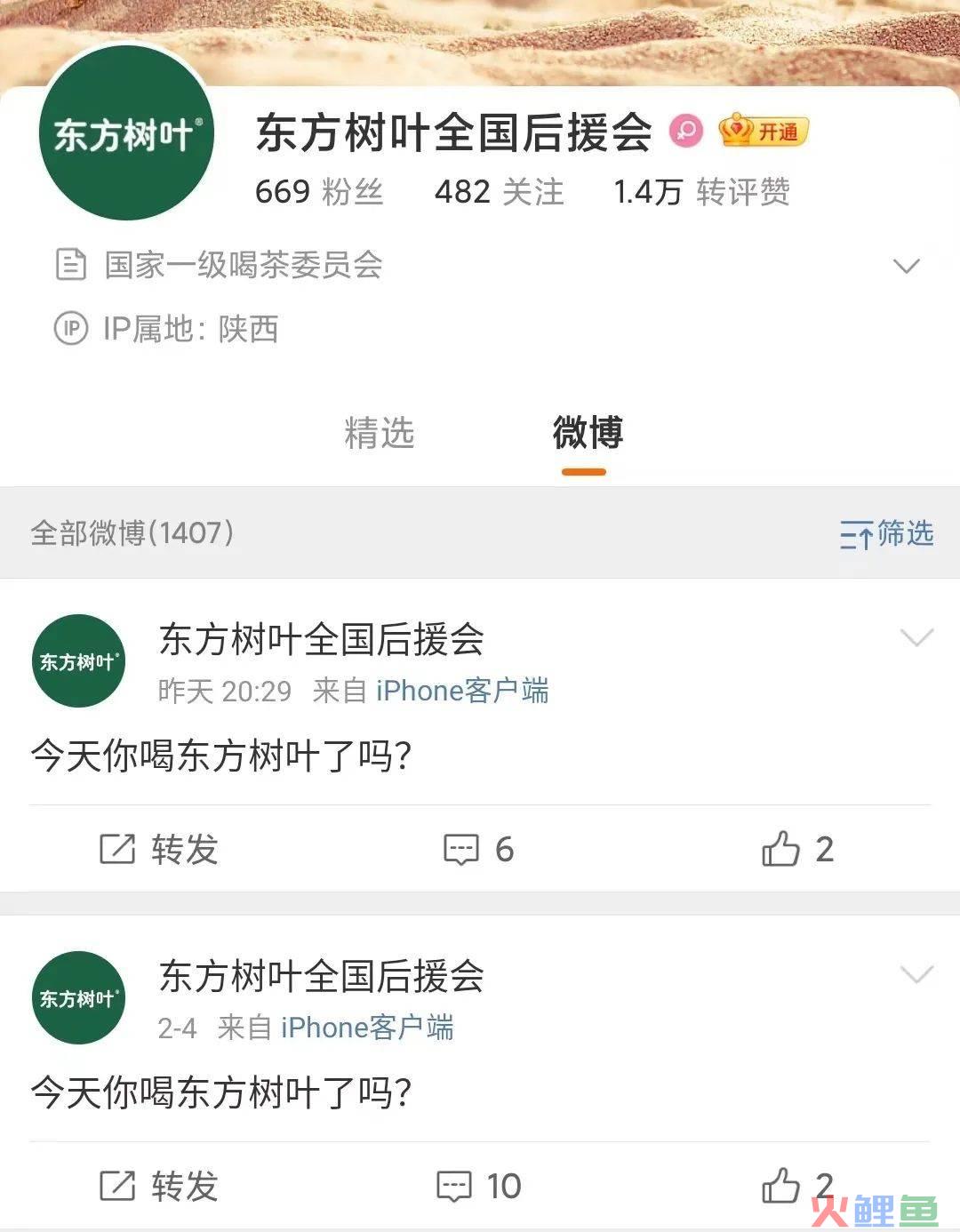Tap iPhone客户端 link on 2-4 post
Viewport: 960px width, 1232px height.
pos(367,1028)
